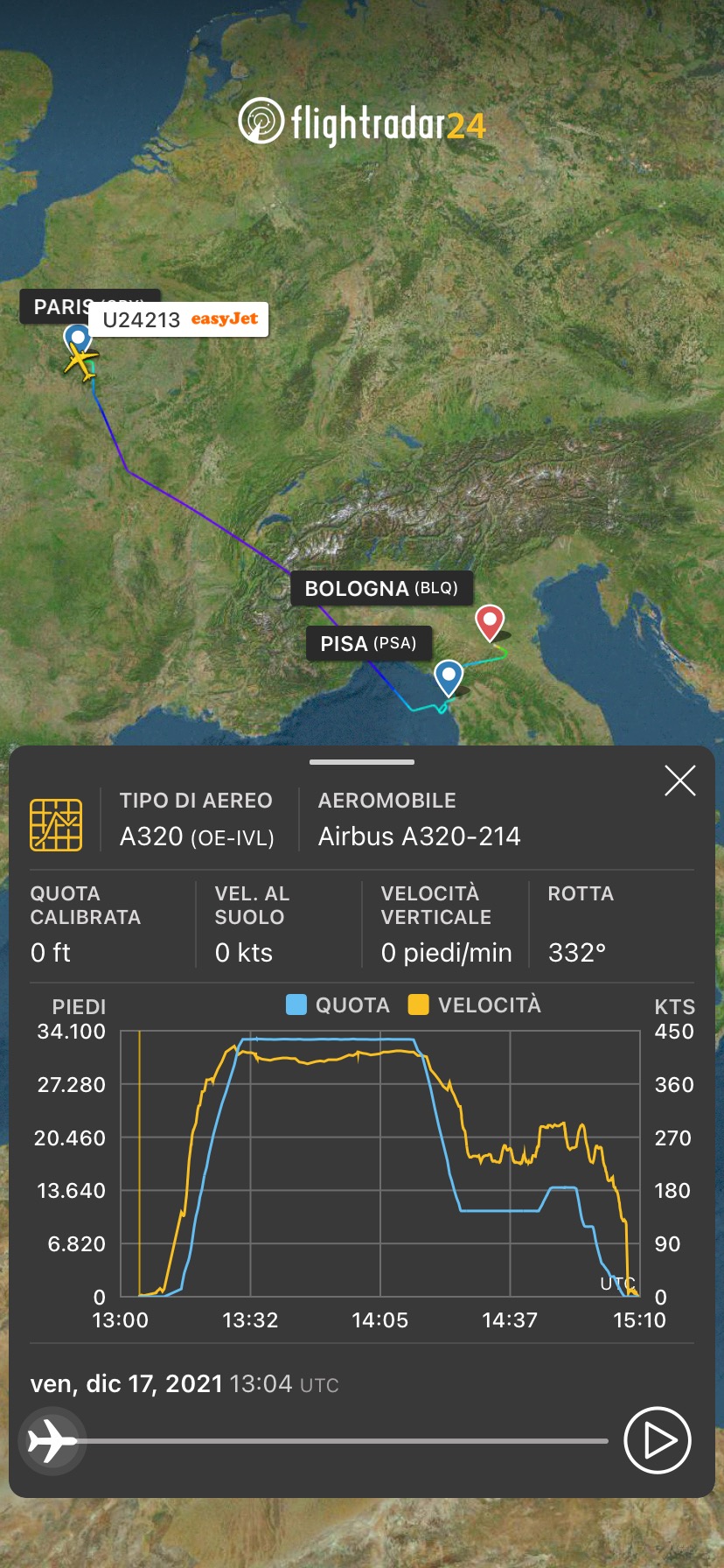This screenshot has width=724, height=1568.
Task: Toggle the altitude speed graph icon
Action: click(x=56, y=824)
